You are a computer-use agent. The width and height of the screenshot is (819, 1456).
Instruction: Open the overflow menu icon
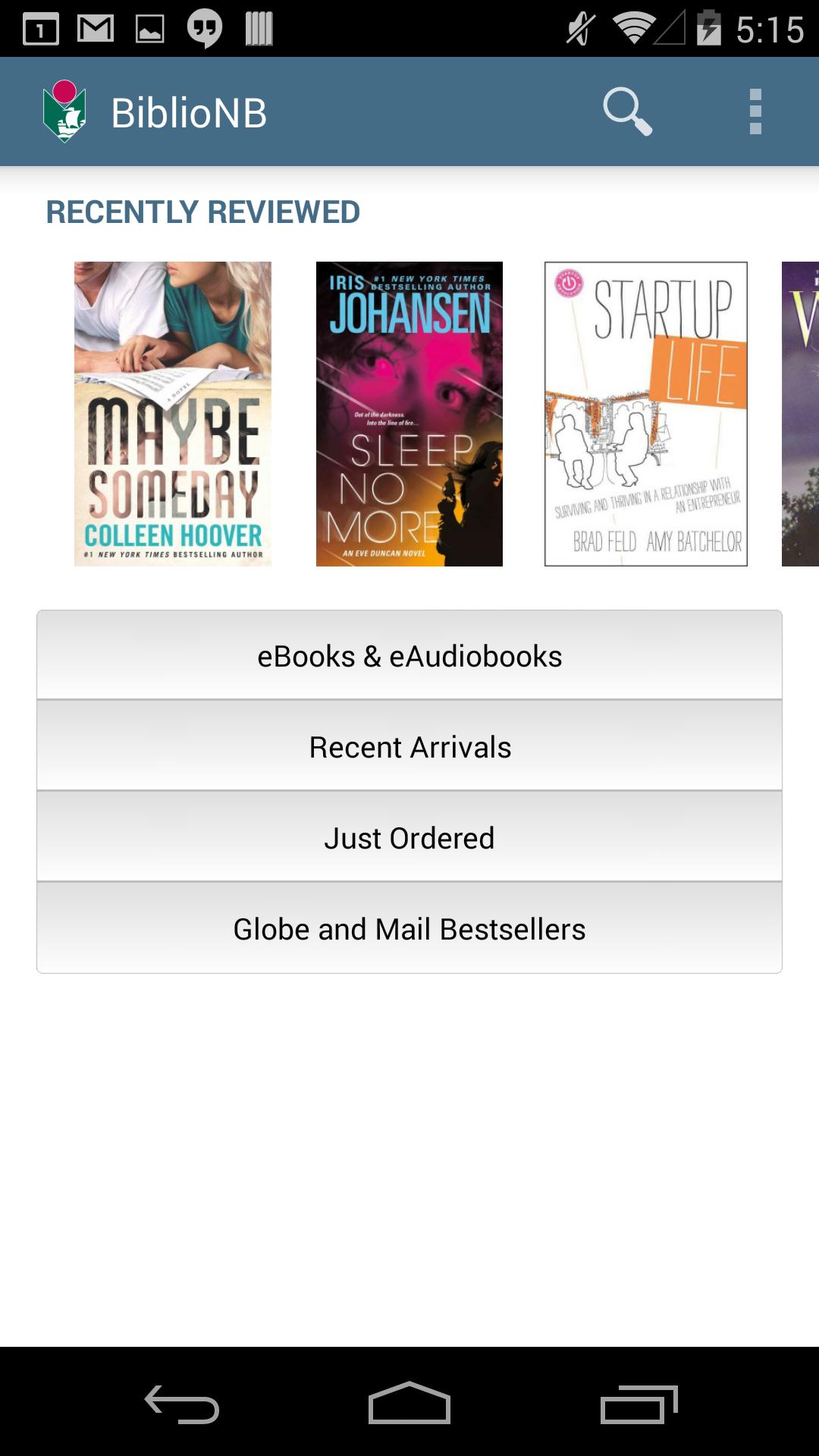pyautogui.click(x=755, y=111)
